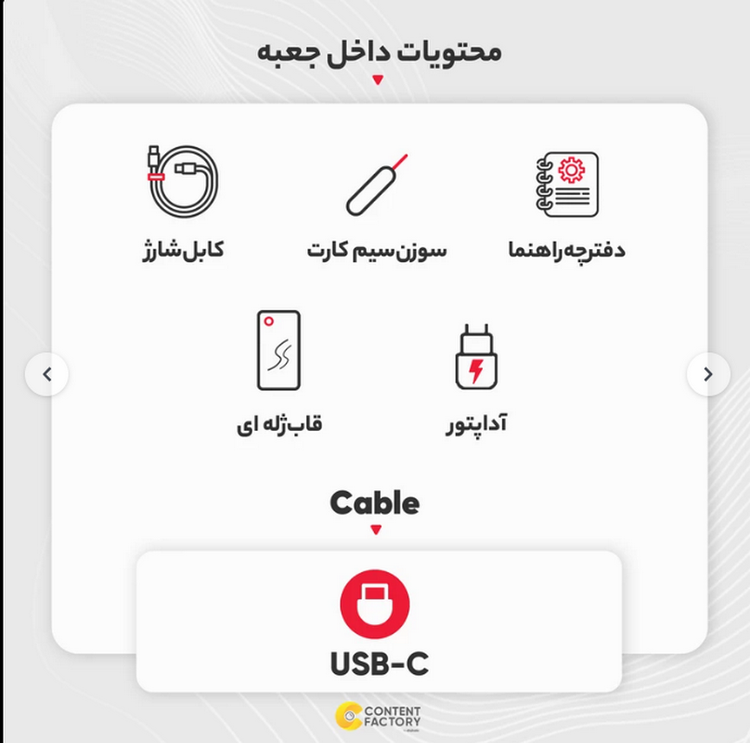Go to the next gallery image

point(708,374)
